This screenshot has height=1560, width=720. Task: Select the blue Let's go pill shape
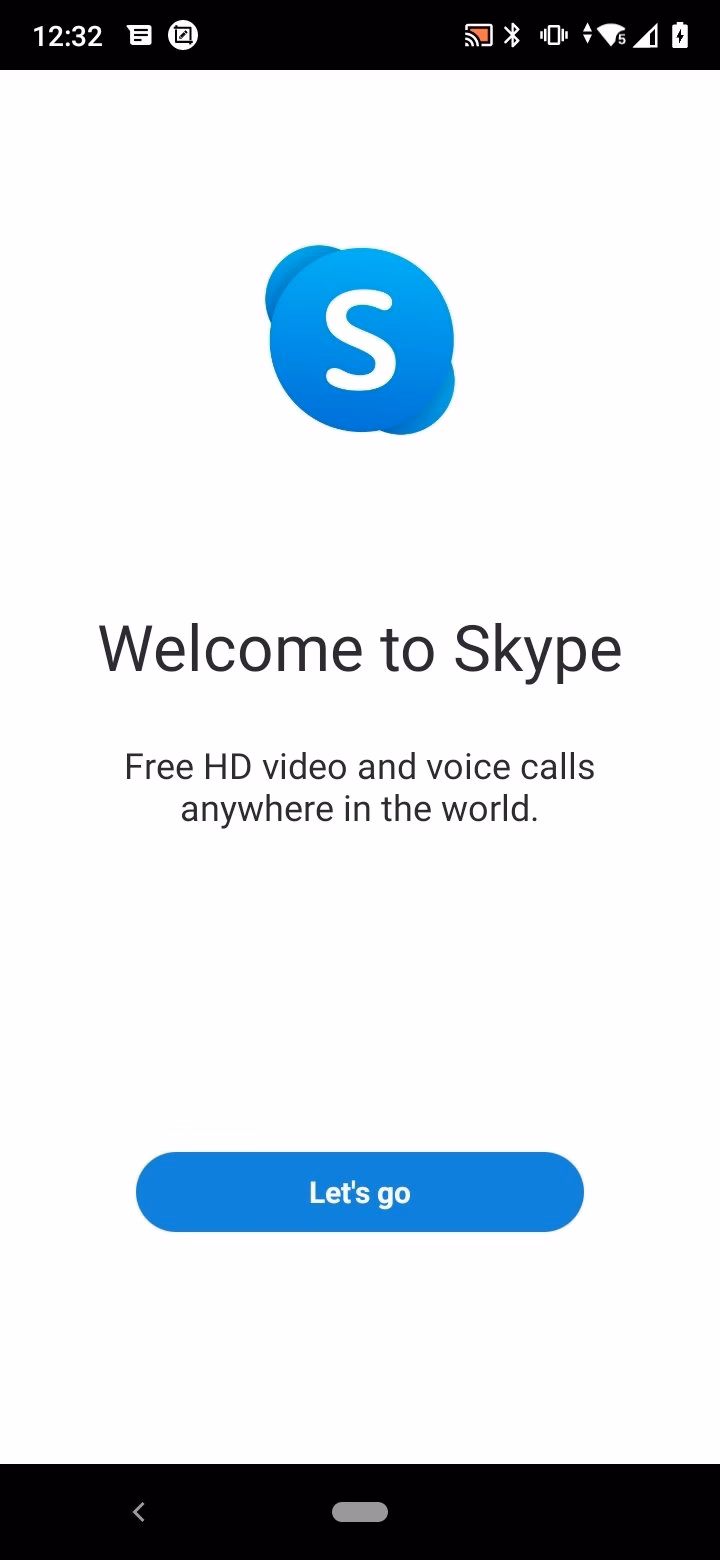click(x=360, y=1191)
